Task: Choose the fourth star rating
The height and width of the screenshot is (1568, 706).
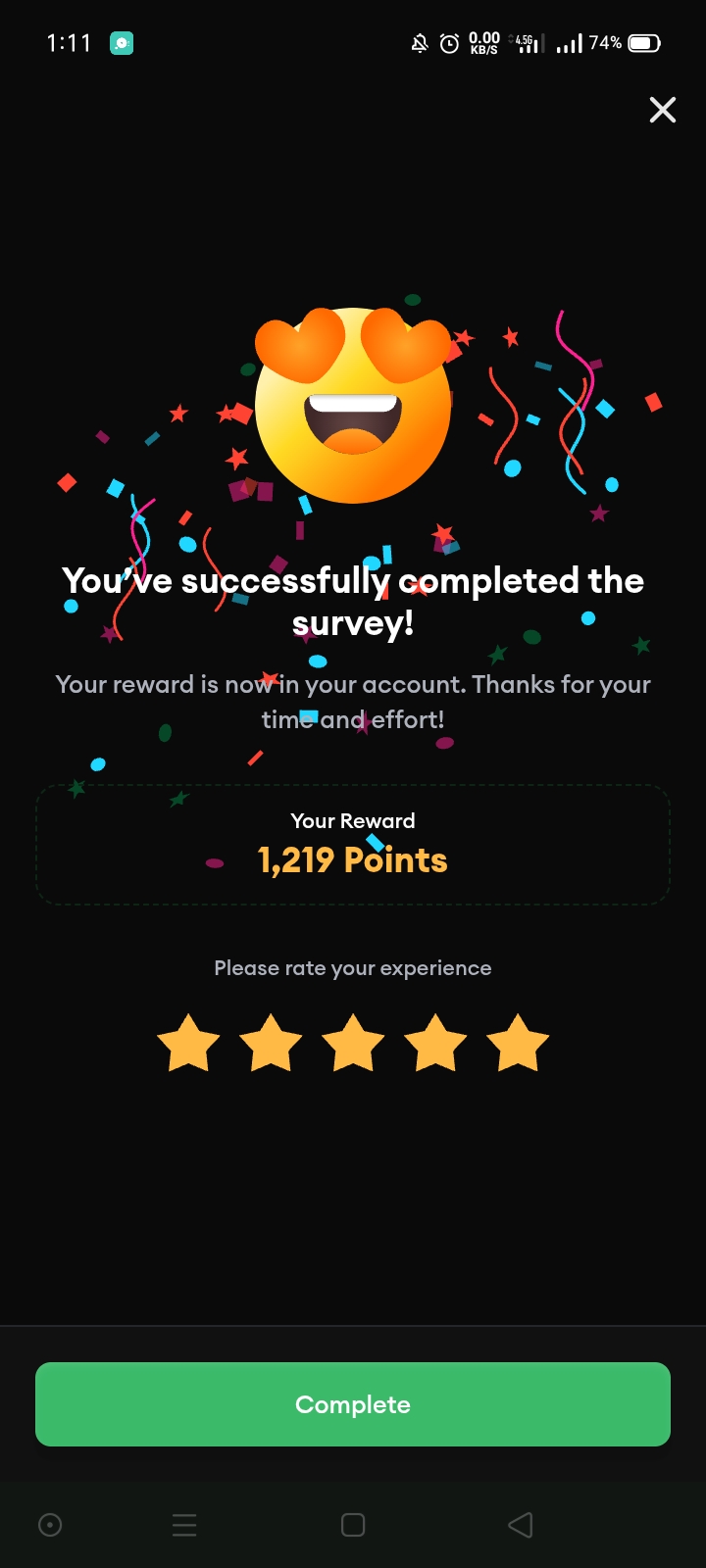Action: pyautogui.click(x=435, y=1044)
